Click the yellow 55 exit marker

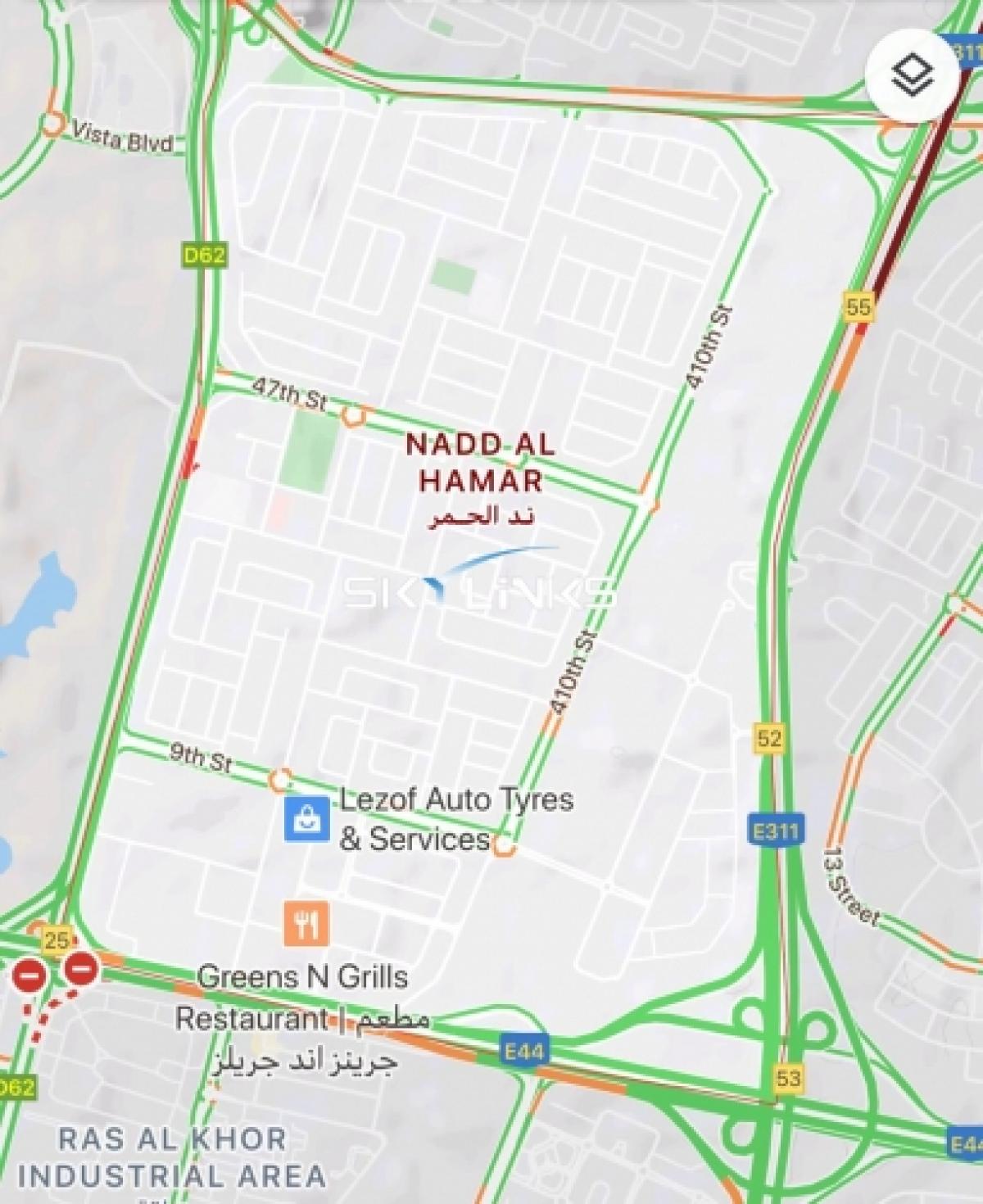click(x=858, y=305)
